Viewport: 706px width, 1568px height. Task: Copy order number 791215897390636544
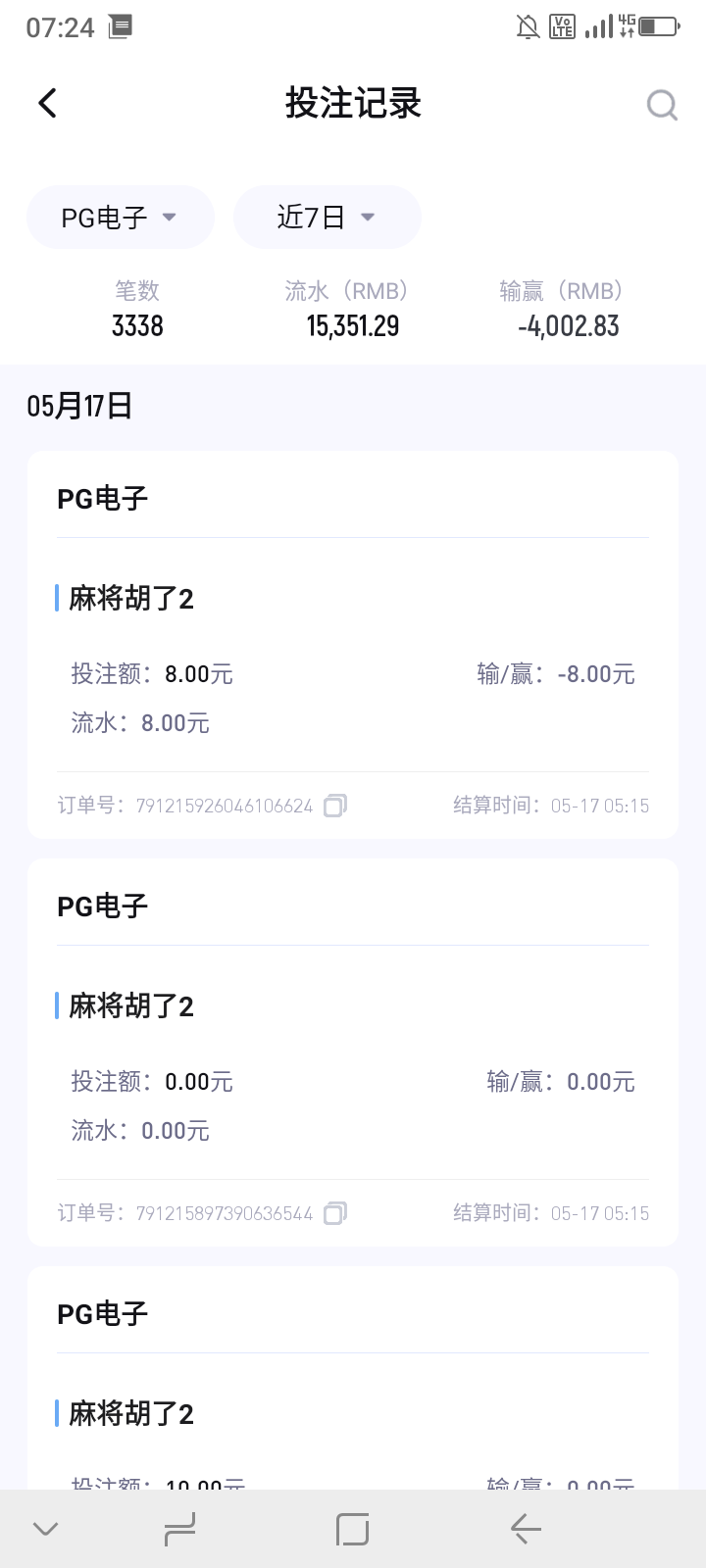coord(335,1213)
